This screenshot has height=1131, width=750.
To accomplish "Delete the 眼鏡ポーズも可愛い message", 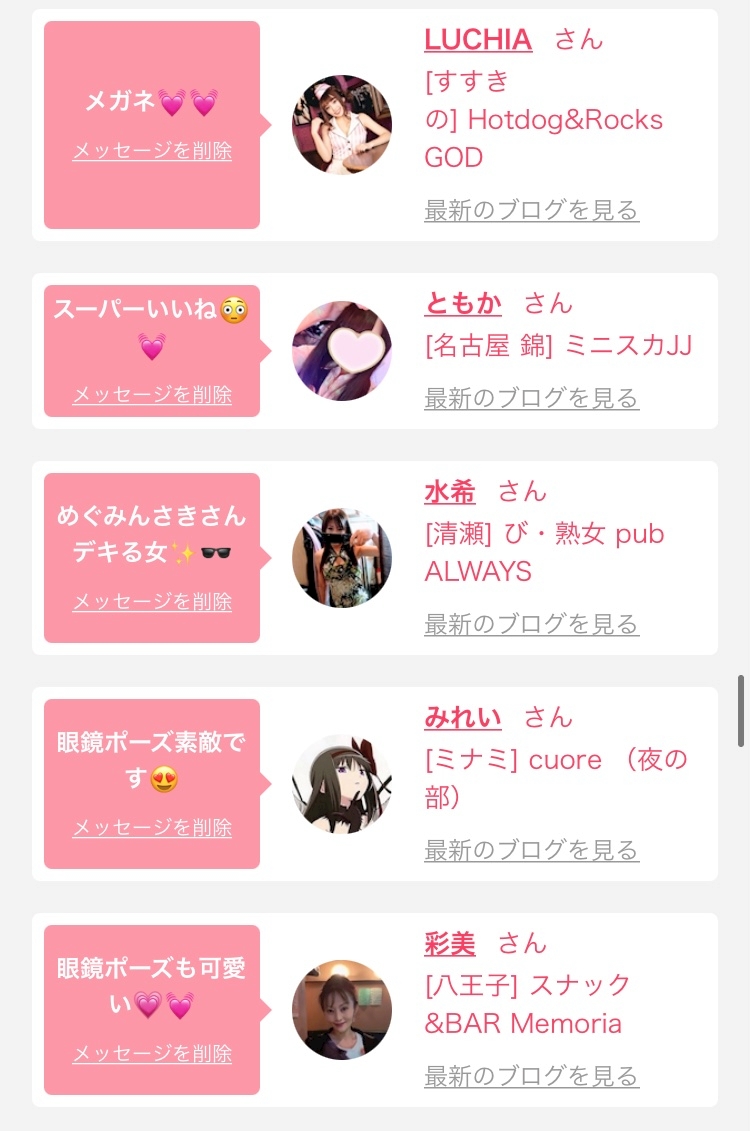I will [152, 1054].
